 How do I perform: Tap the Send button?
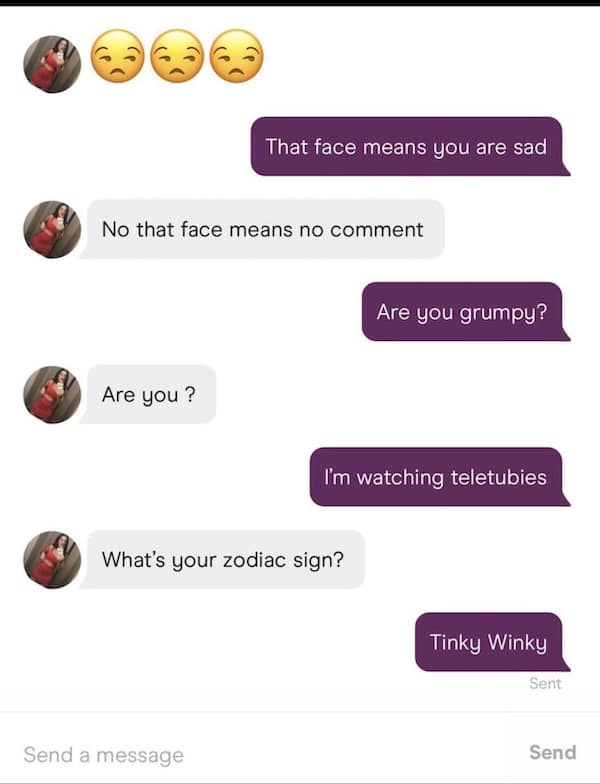tap(552, 752)
